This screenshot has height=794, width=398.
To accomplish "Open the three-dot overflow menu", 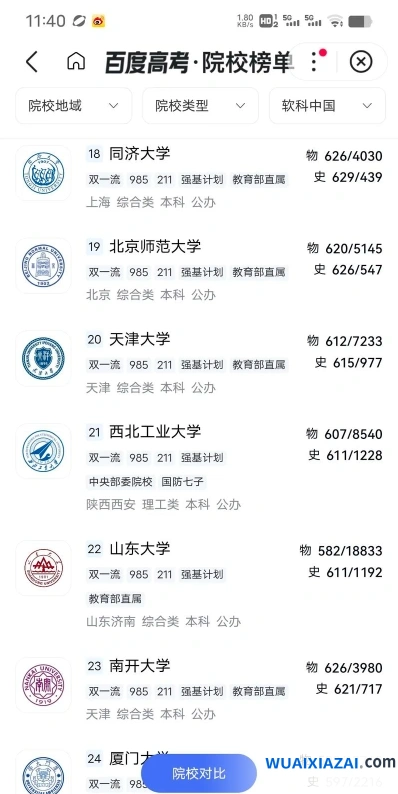I will 314,62.
